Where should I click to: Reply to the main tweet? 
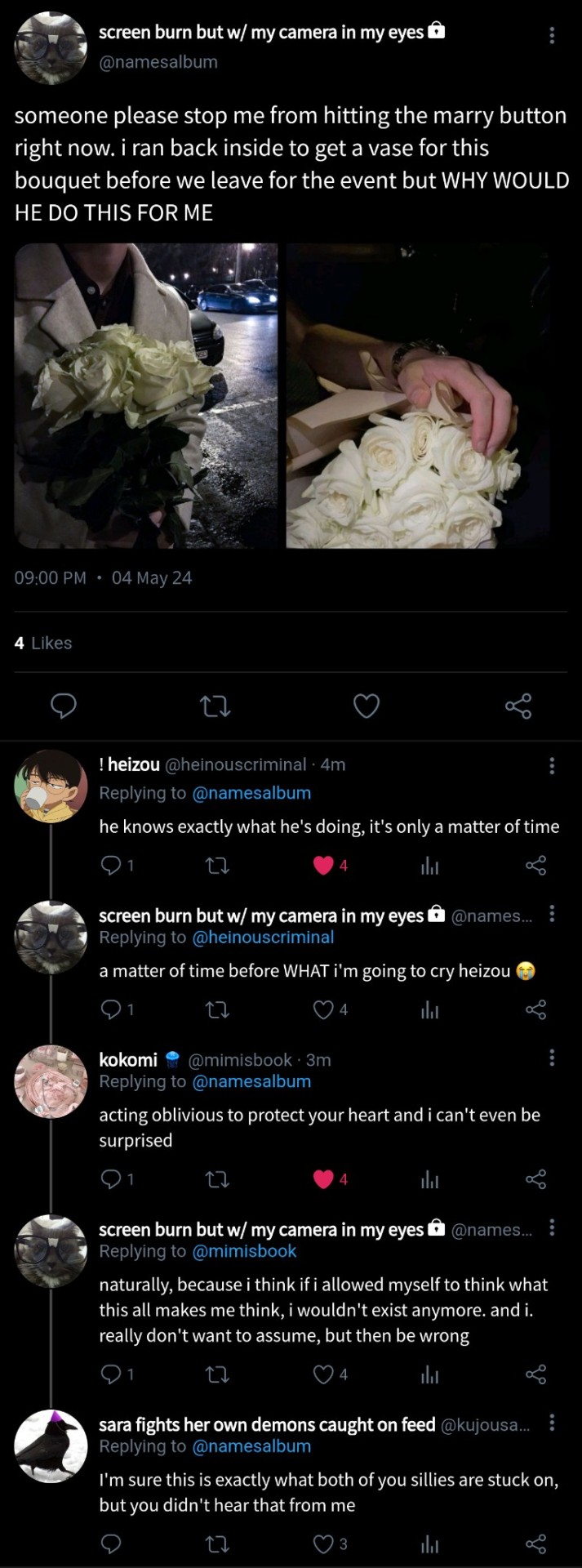point(64,705)
